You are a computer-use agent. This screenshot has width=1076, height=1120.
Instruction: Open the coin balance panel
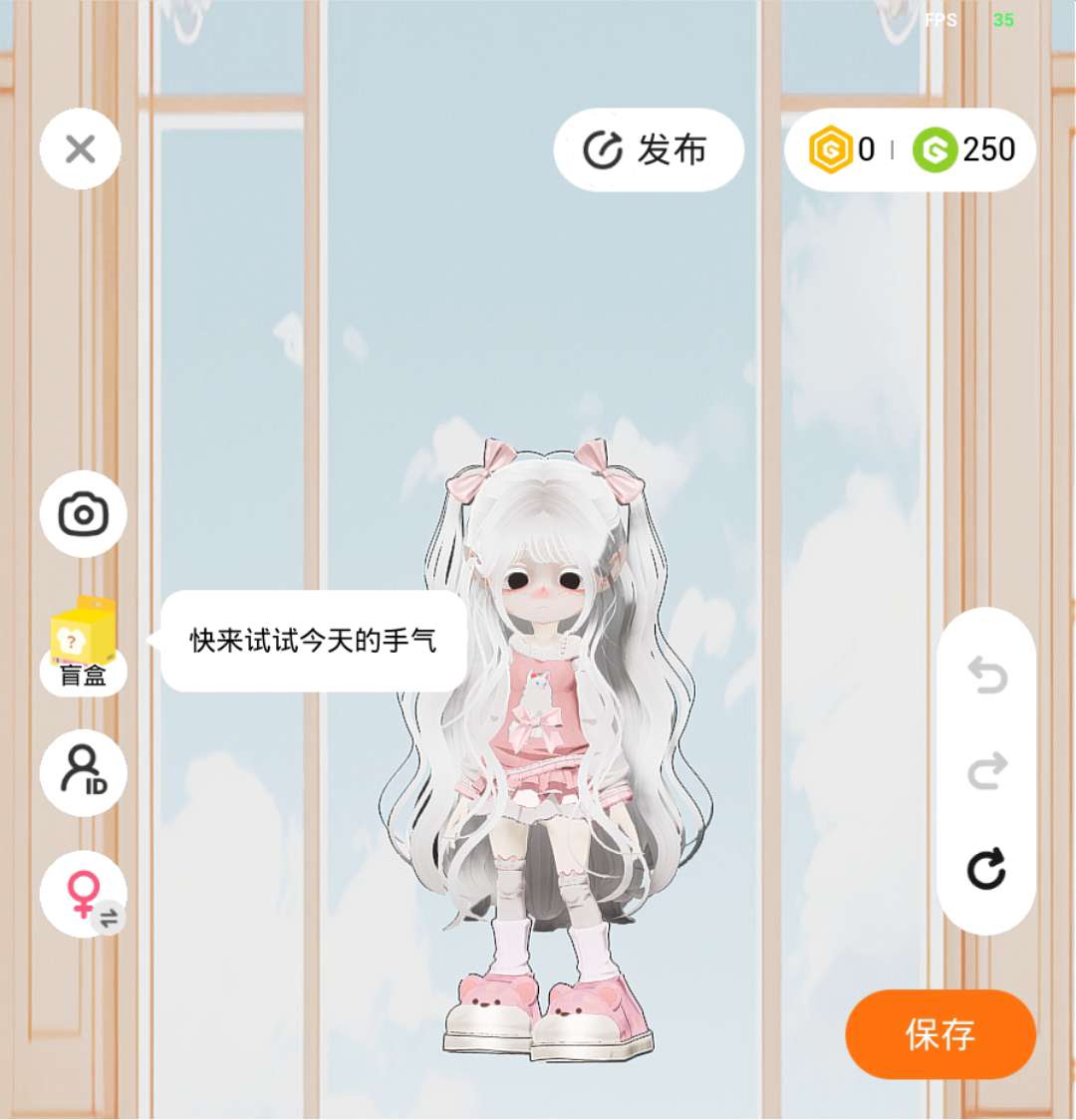tap(911, 150)
